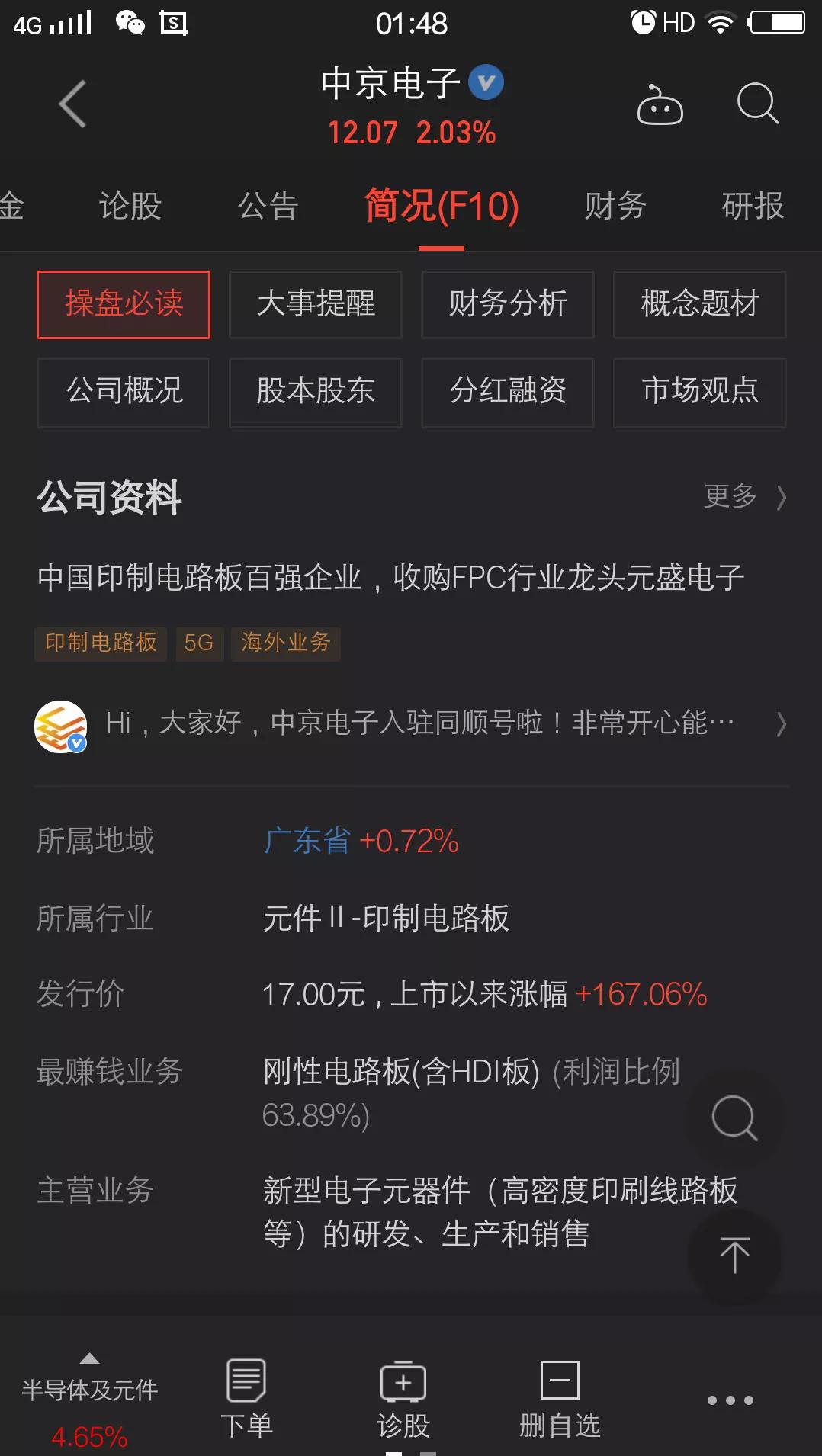Click the 财务分析 button
822x1456 pixels.
[508, 304]
